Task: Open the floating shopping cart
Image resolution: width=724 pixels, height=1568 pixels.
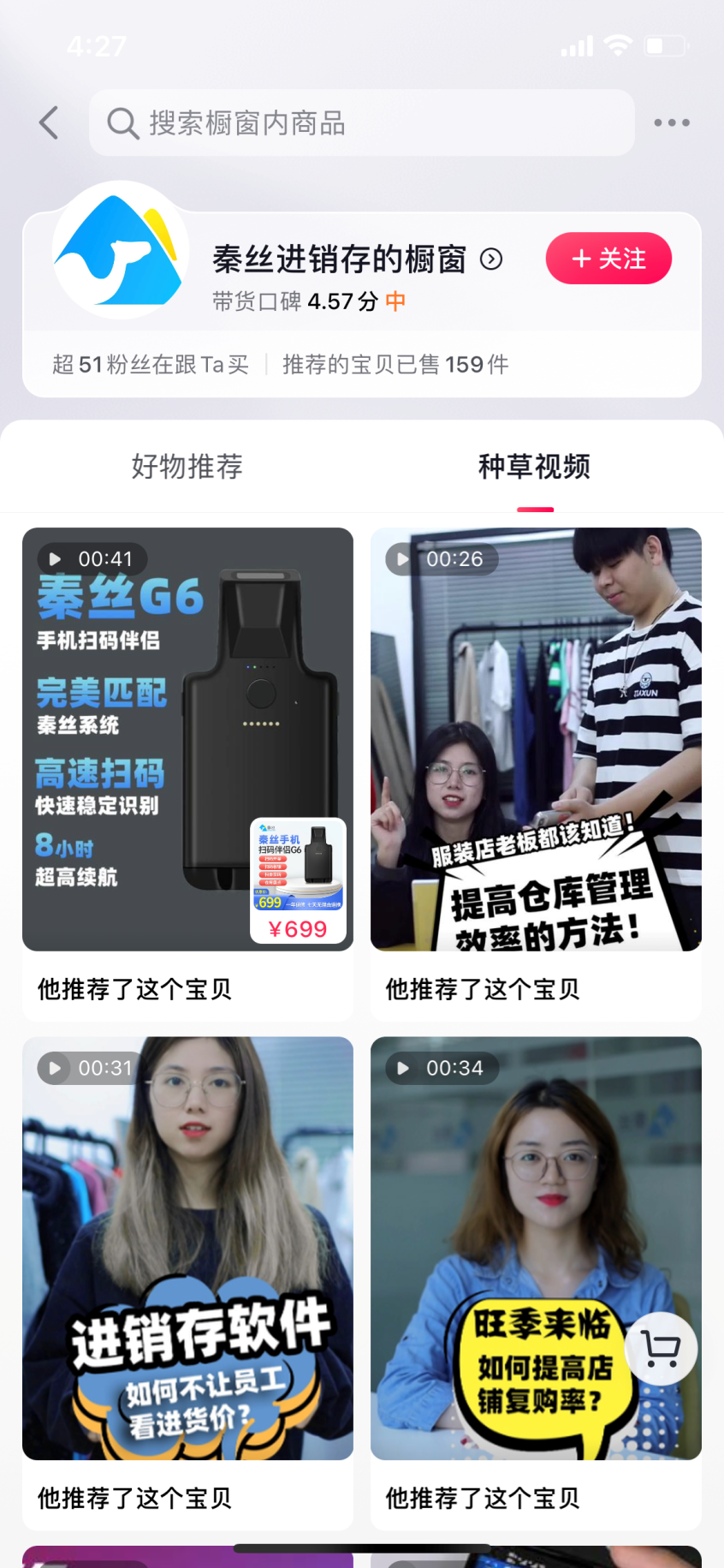Action: point(661,1349)
